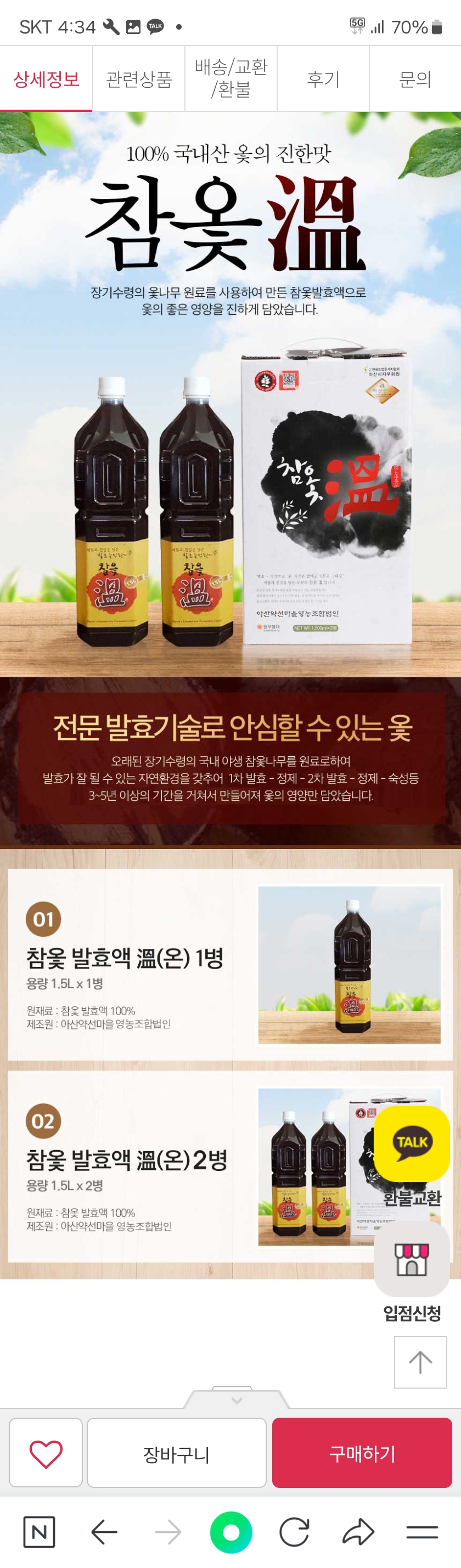
Task: Jump to top with the up arrow
Action: click(420, 1362)
